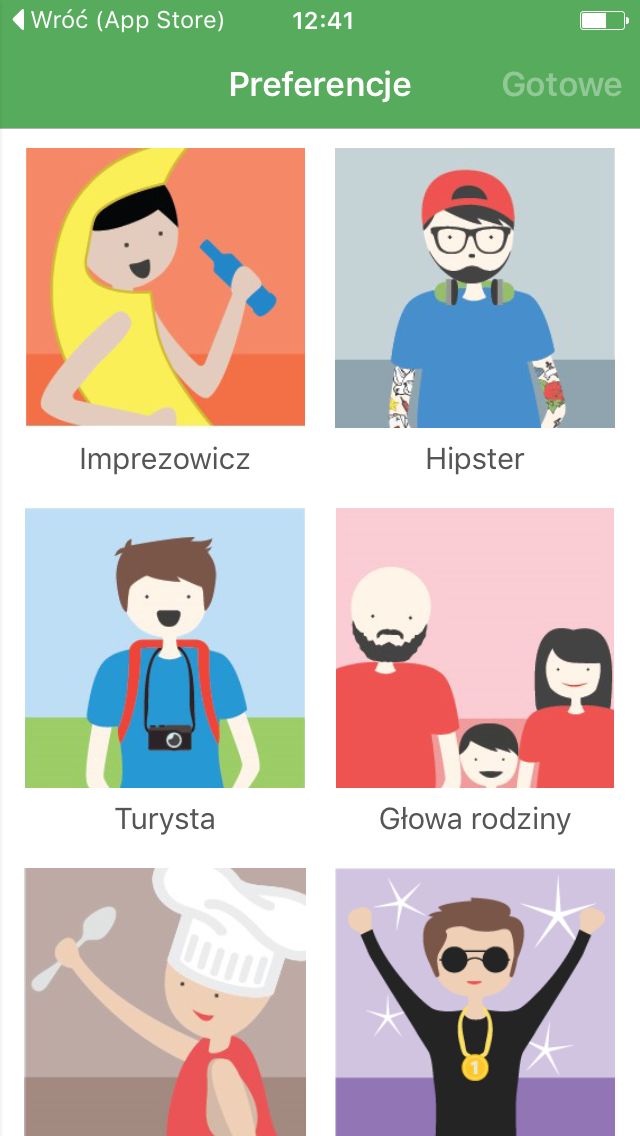The width and height of the screenshot is (640, 1136).
Task: Select the gold medal sunglasses tile
Action: tap(475, 1002)
